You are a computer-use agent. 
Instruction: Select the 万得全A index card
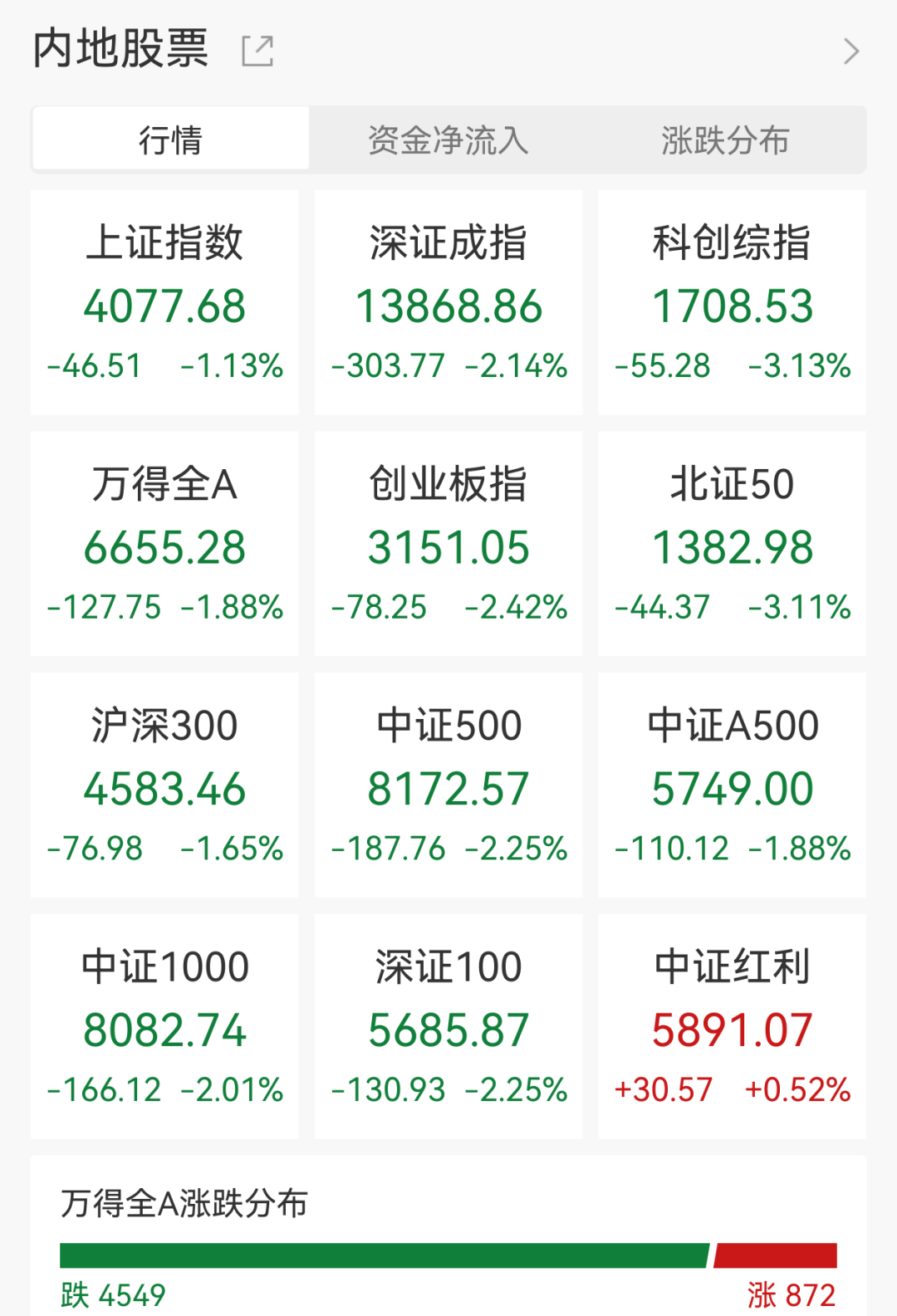click(x=164, y=541)
